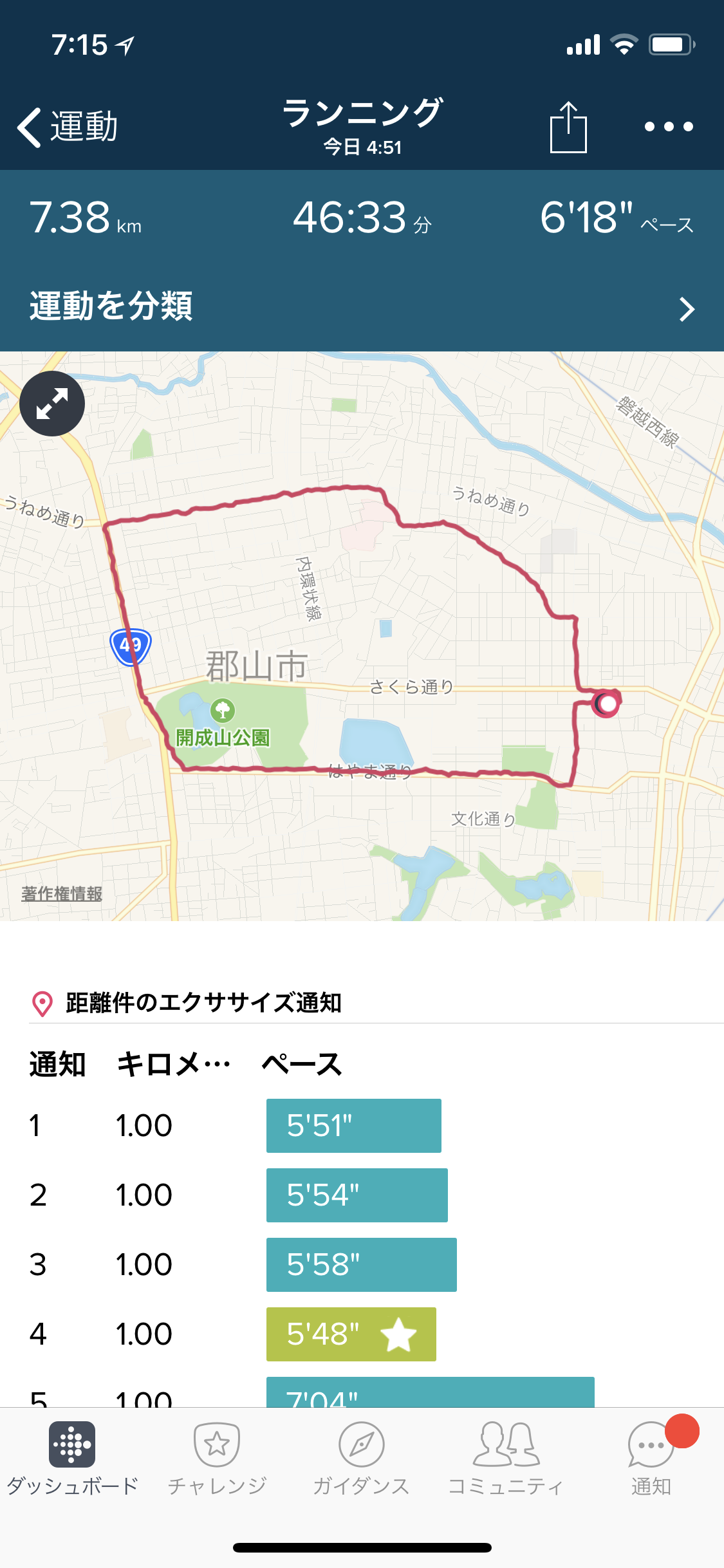Share this running activity
Image resolution: width=724 pixels, height=1568 pixels.
point(568,127)
